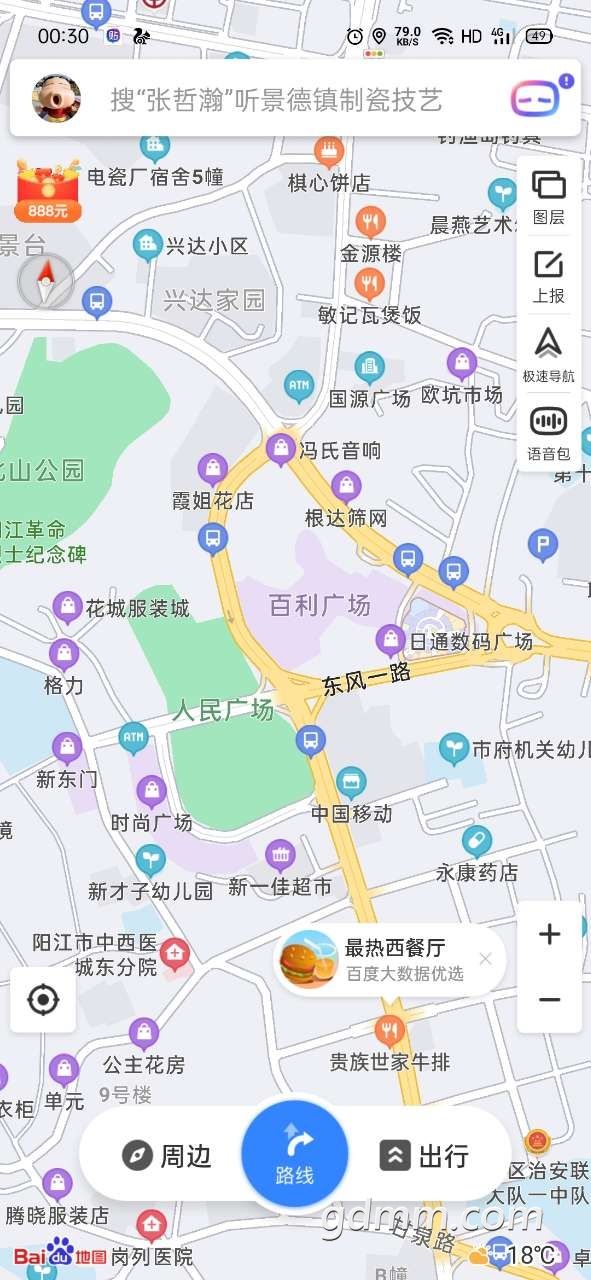The height and width of the screenshot is (1280, 591).
Task: Select the 百利广场 place on map
Action: pos(320,605)
